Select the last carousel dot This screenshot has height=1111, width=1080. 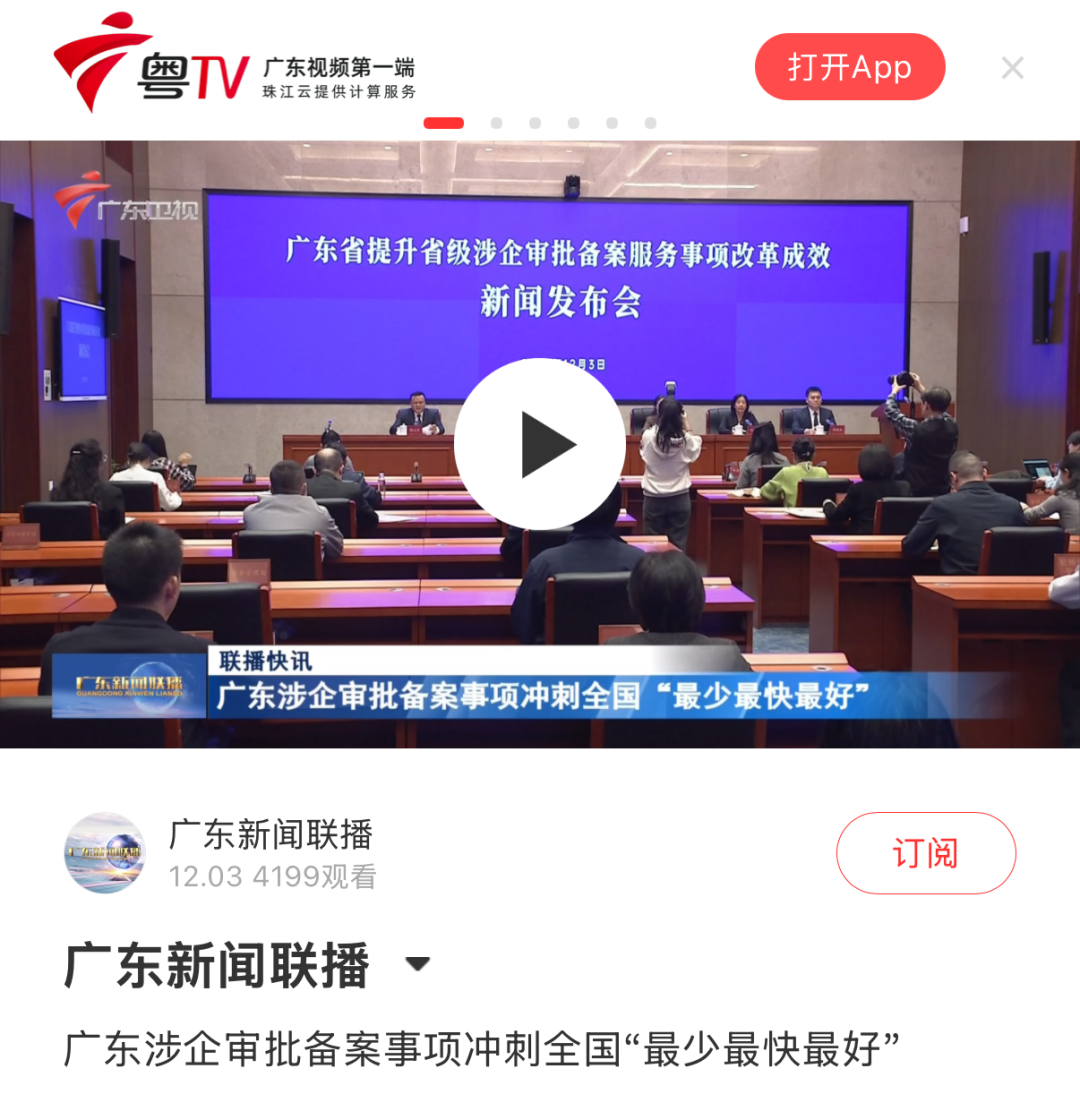click(650, 122)
